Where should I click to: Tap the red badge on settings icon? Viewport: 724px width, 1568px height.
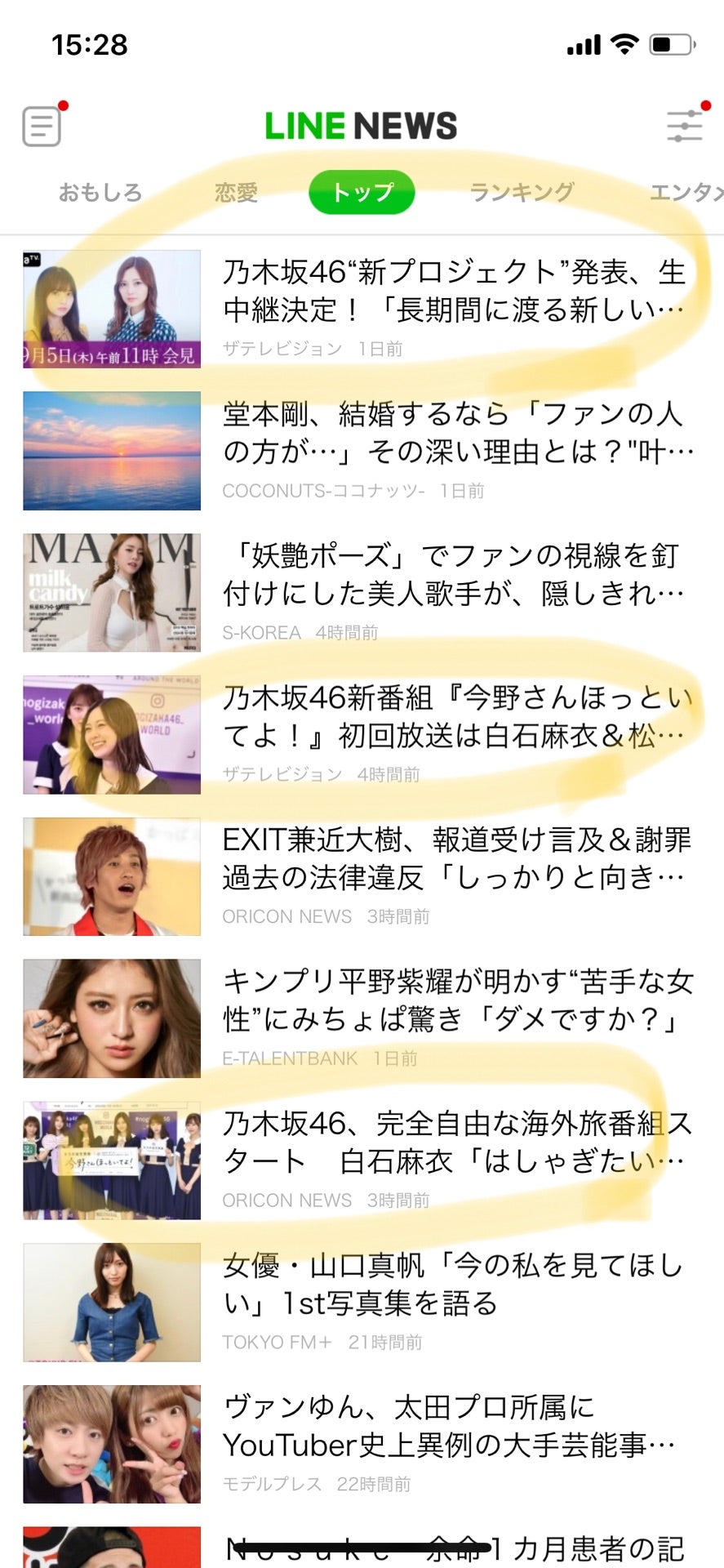pyautogui.click(x=705, y=104)
